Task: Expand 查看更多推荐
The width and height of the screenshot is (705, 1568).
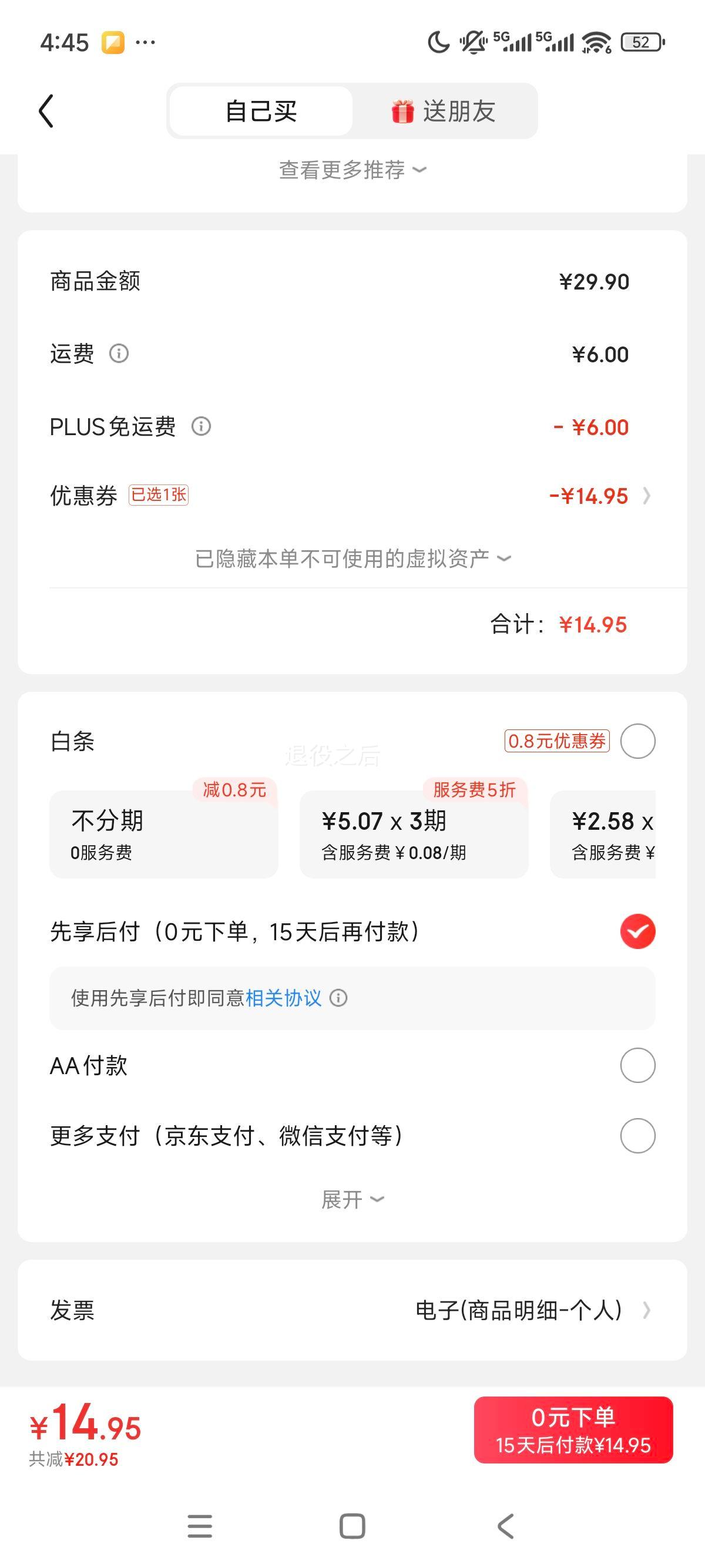Action: click(x=352, y=170)
